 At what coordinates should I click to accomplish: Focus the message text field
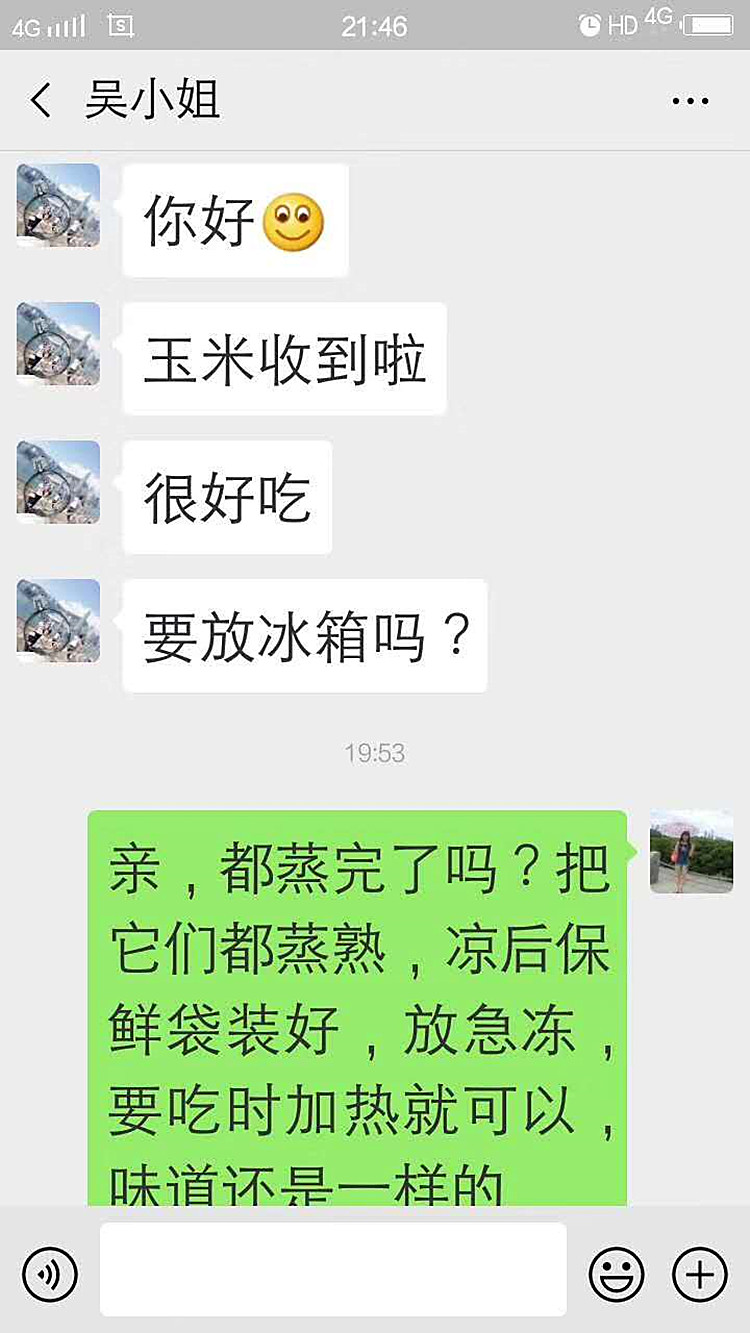point(333,1269)
